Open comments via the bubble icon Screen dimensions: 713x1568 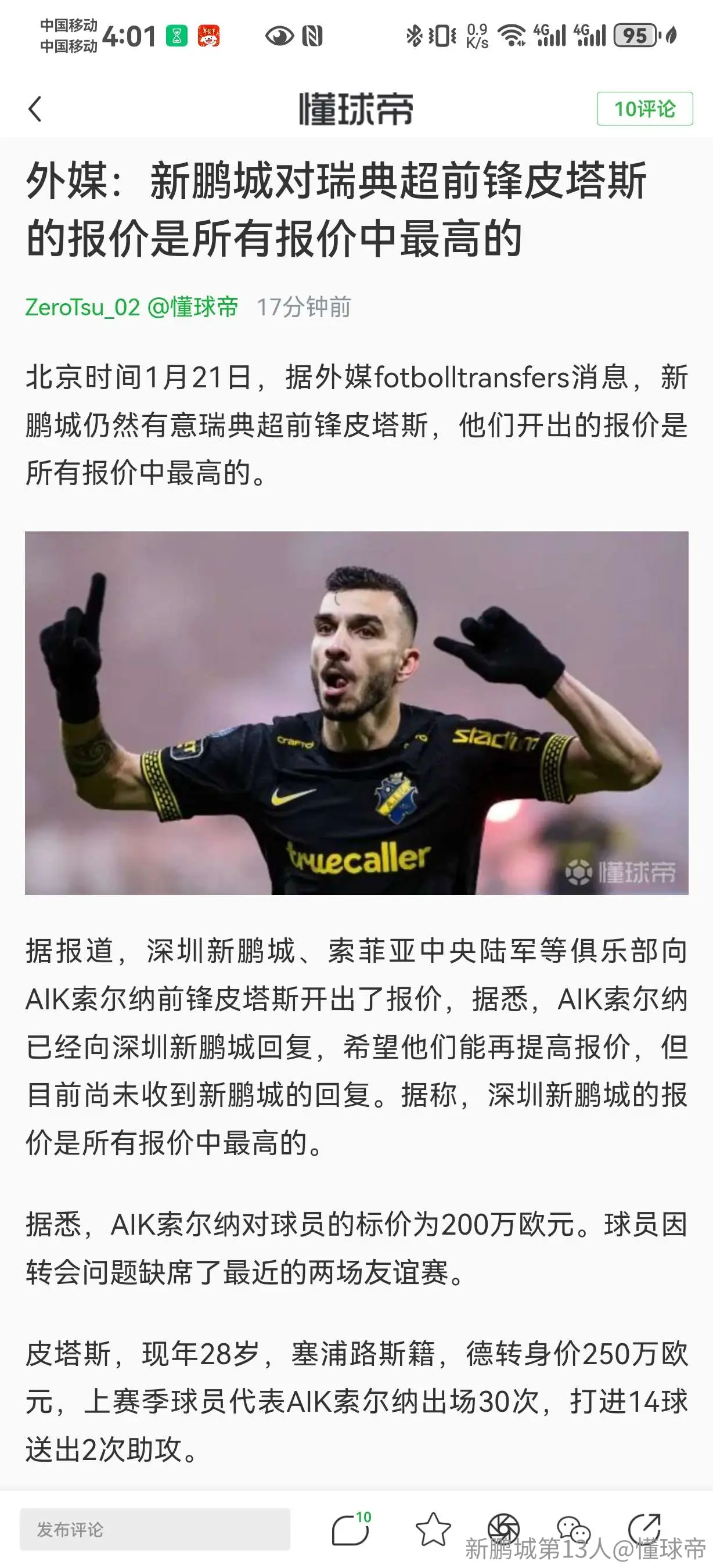pyautogui.click(x=352, y=1529)
